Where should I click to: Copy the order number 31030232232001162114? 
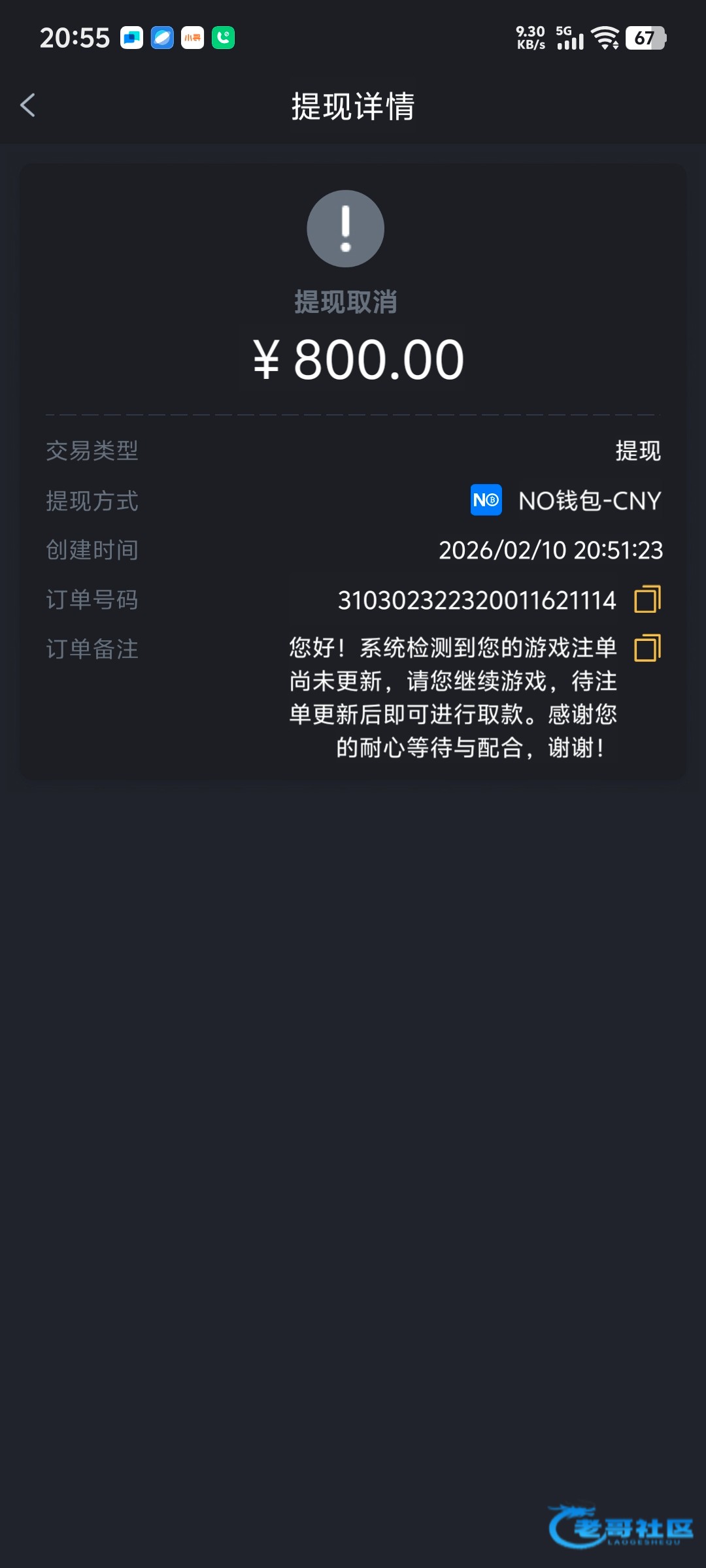[x=647, y=599]
